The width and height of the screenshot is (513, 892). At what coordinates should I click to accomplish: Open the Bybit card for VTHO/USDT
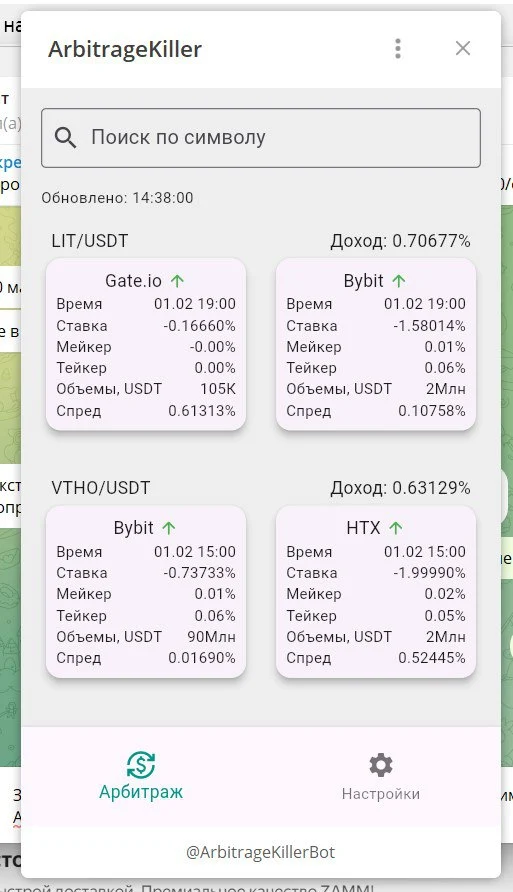pyautogui.click(x=146, y=592)
